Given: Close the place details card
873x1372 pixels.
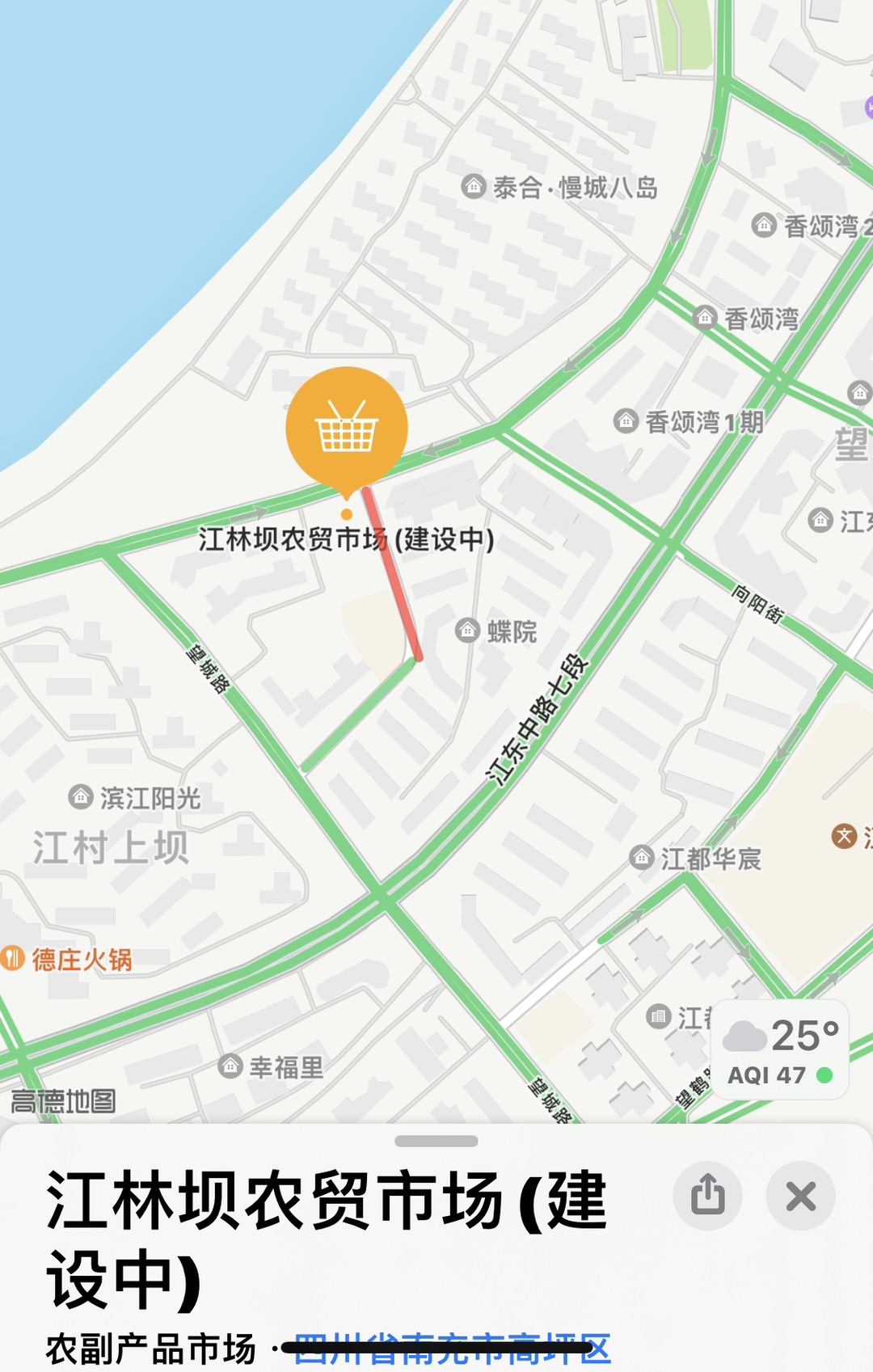Looking at the screenshot, I should click(x=800, y=1196).
